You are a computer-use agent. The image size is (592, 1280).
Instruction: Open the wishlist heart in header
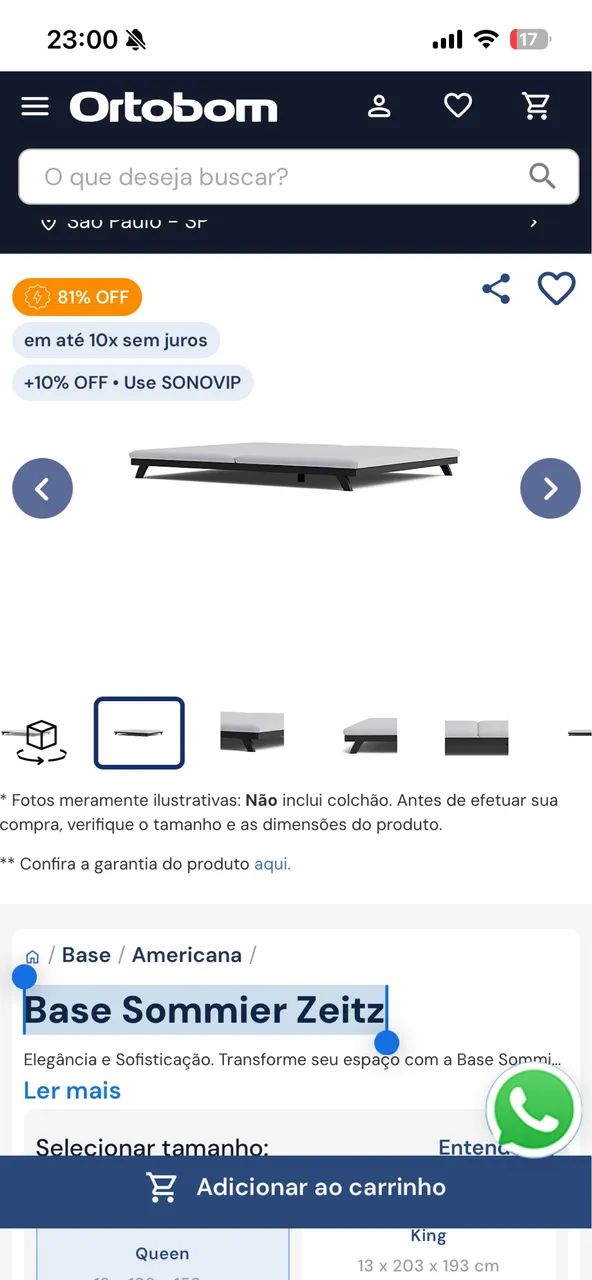coord(458,105)
